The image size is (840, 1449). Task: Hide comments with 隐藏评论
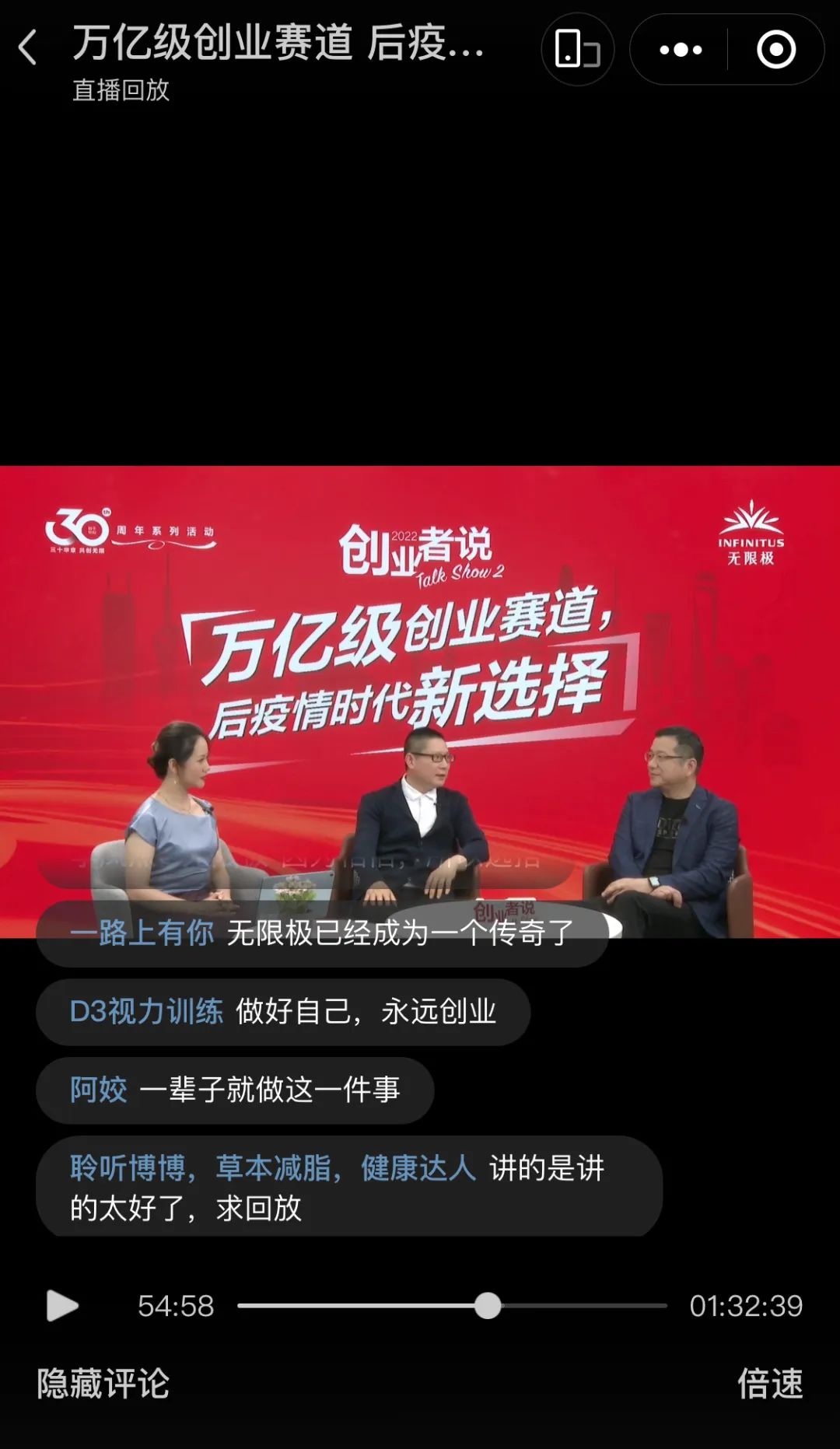click(103, 1384)
